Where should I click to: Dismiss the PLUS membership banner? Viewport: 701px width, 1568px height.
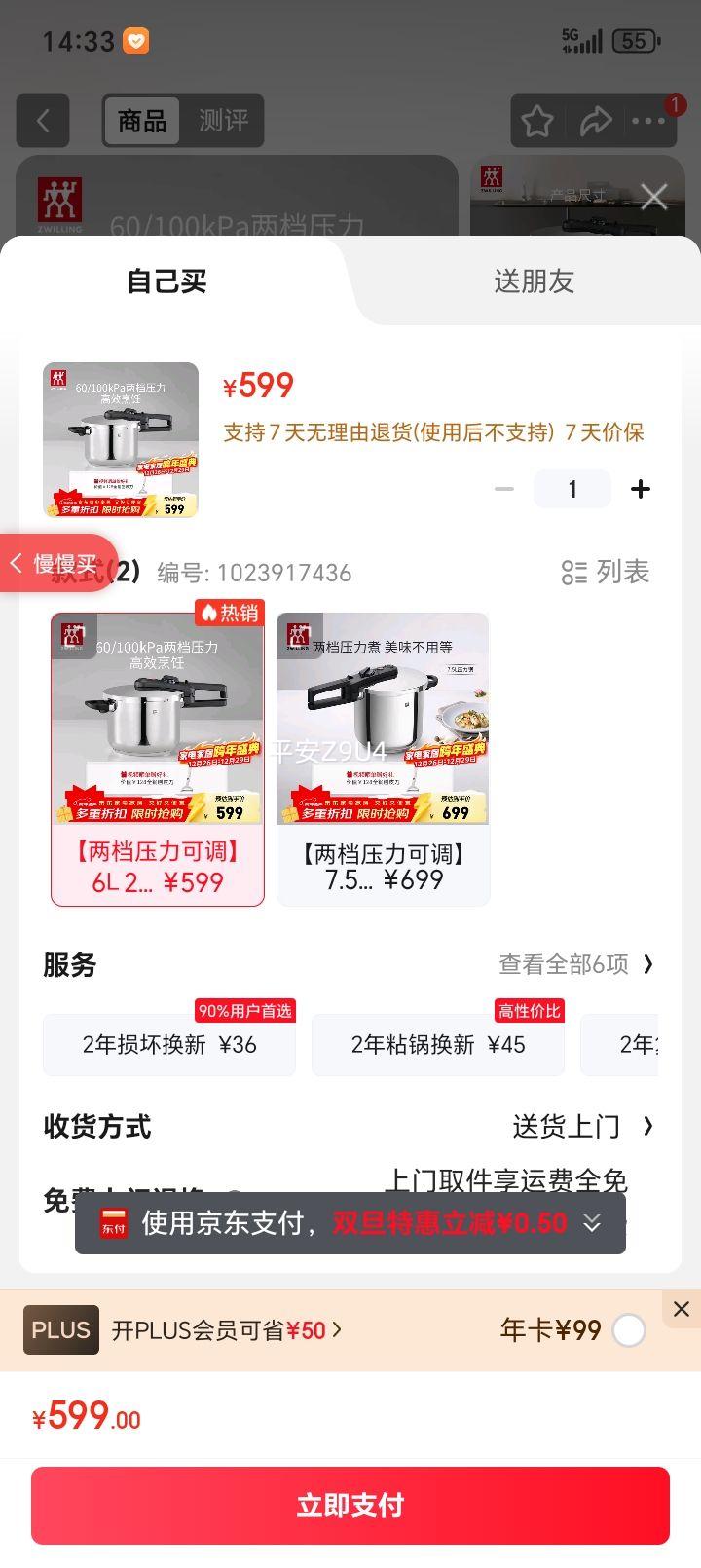tap(681, 1309)
